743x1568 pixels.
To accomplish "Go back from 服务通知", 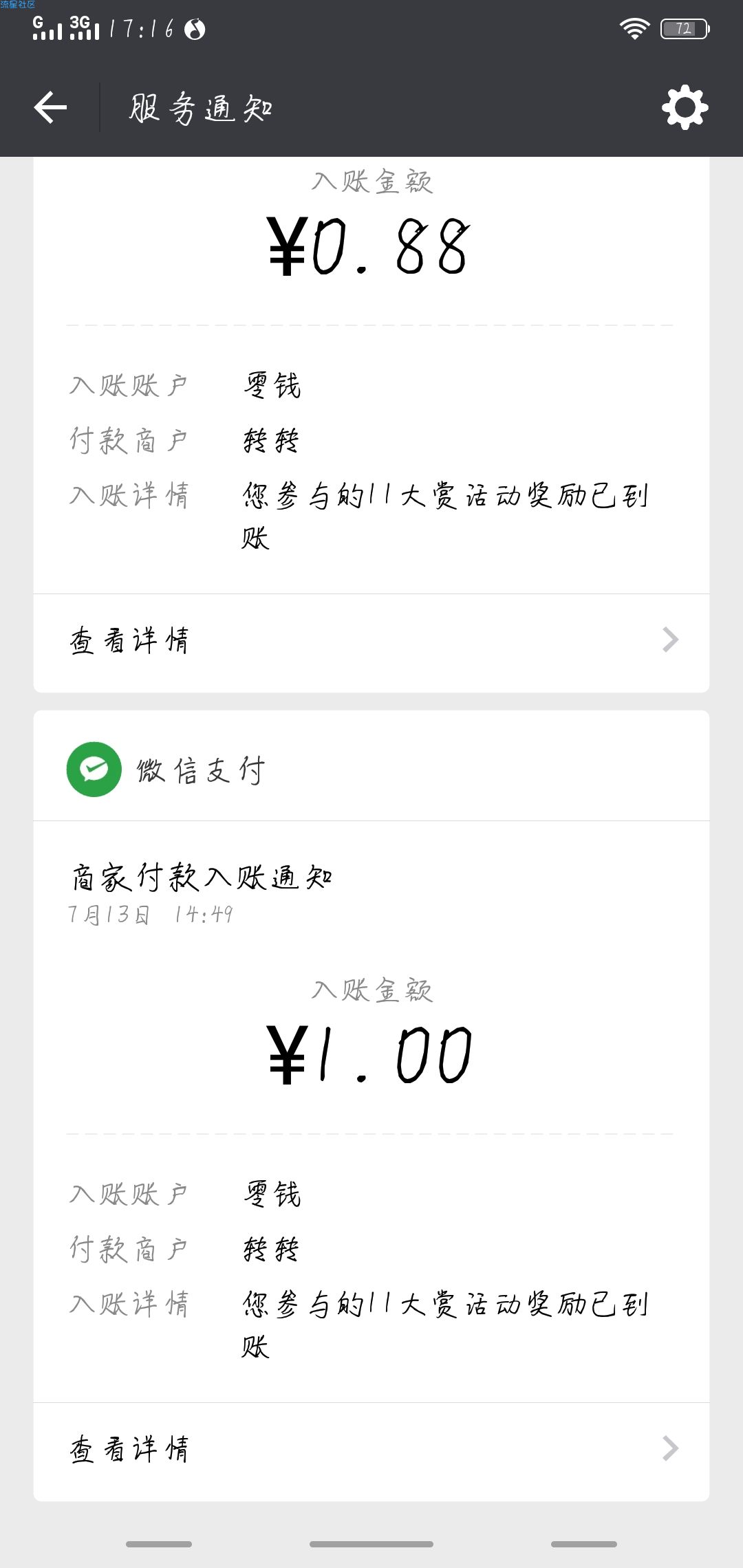I will (51, 107).
